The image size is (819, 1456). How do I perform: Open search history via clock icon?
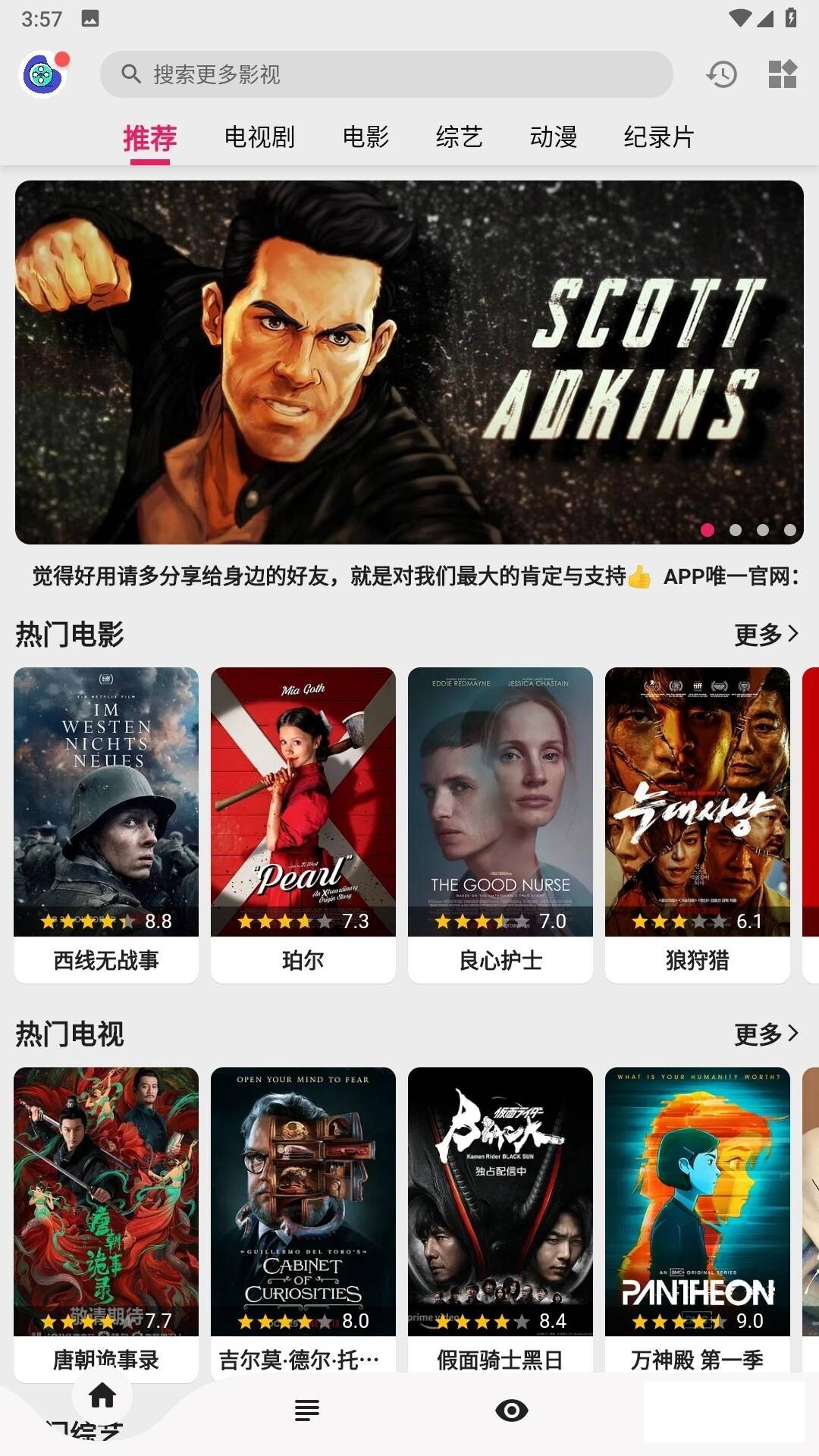721,75
